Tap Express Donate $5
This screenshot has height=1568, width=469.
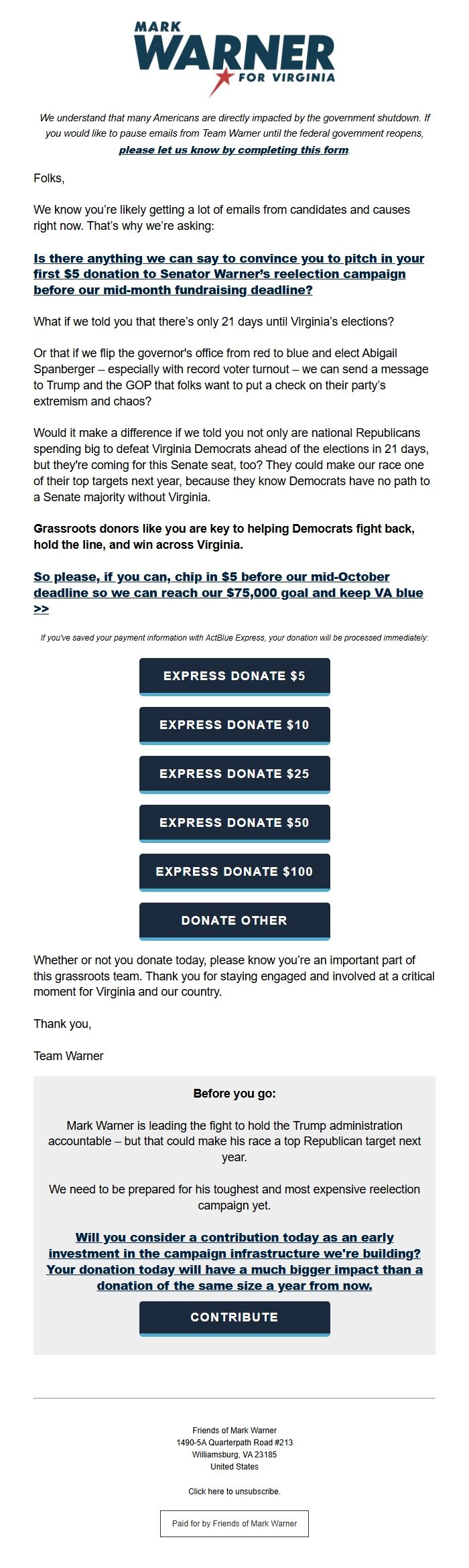click(x=234, y=677)
